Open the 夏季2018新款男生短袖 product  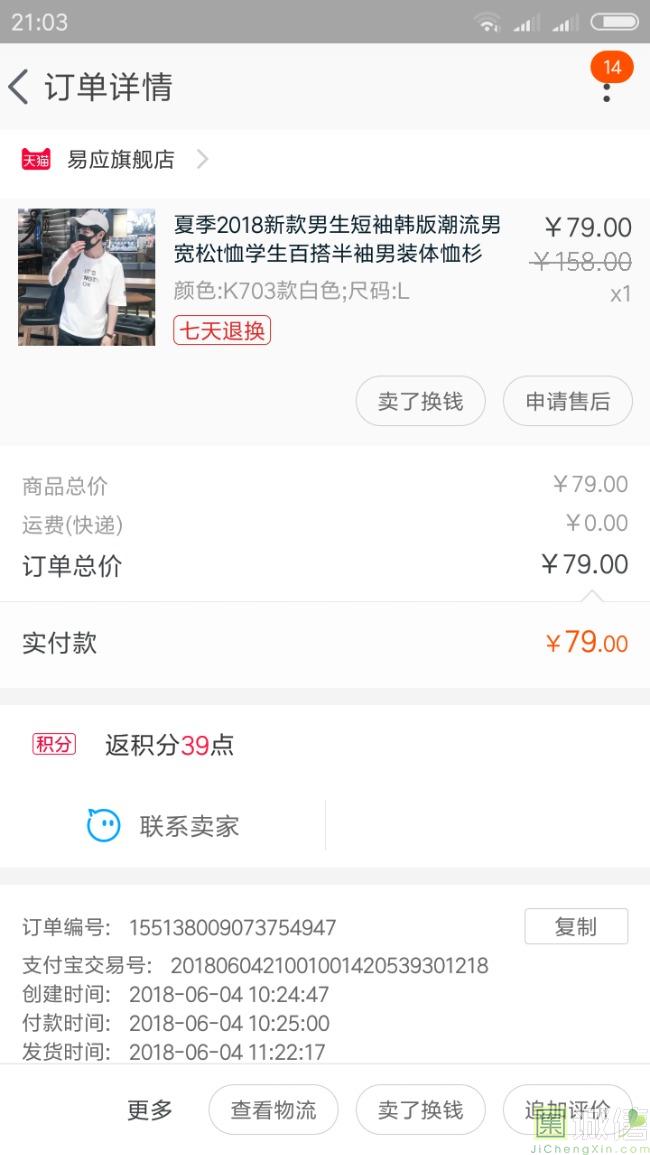336,239
